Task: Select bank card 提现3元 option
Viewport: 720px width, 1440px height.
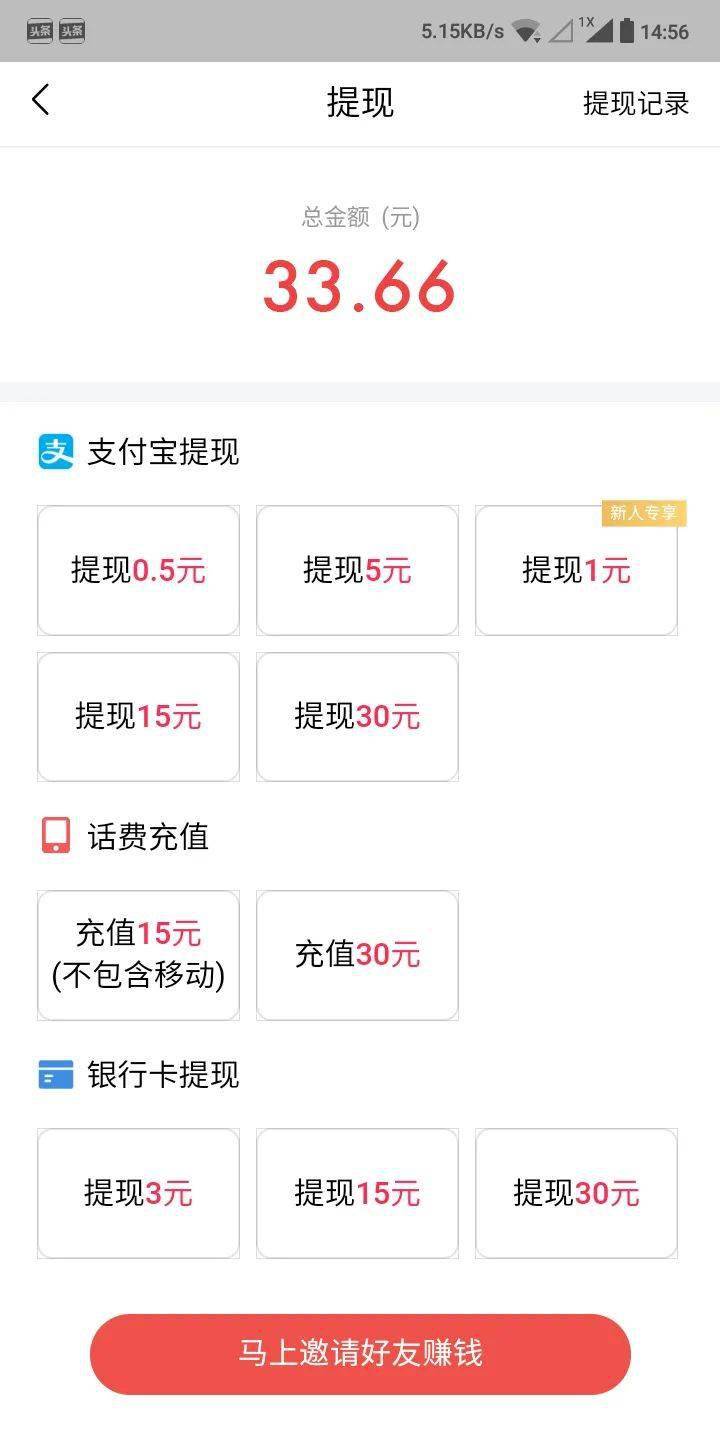Action: tap(138, 1193)
